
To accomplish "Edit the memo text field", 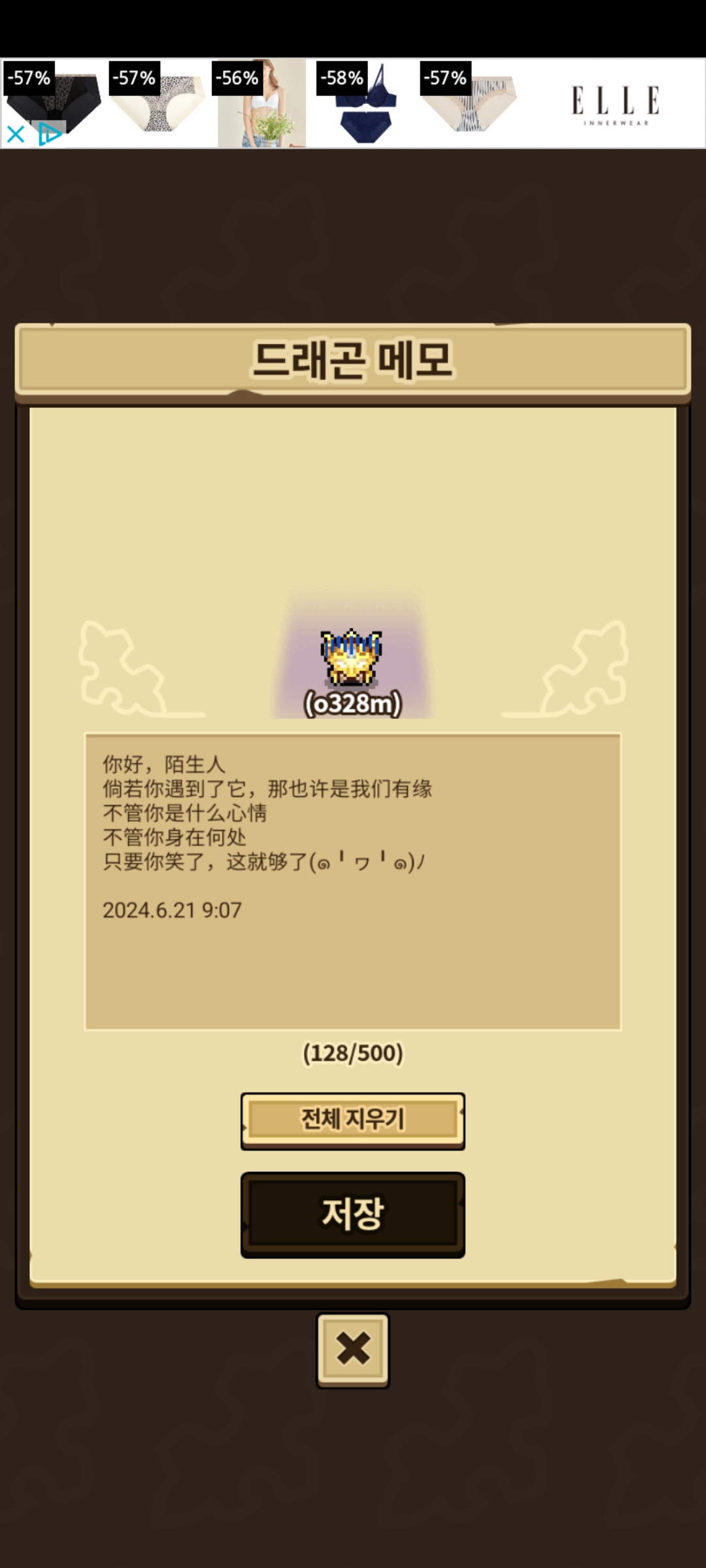I will pyautogui.click(x=353, y=881).
